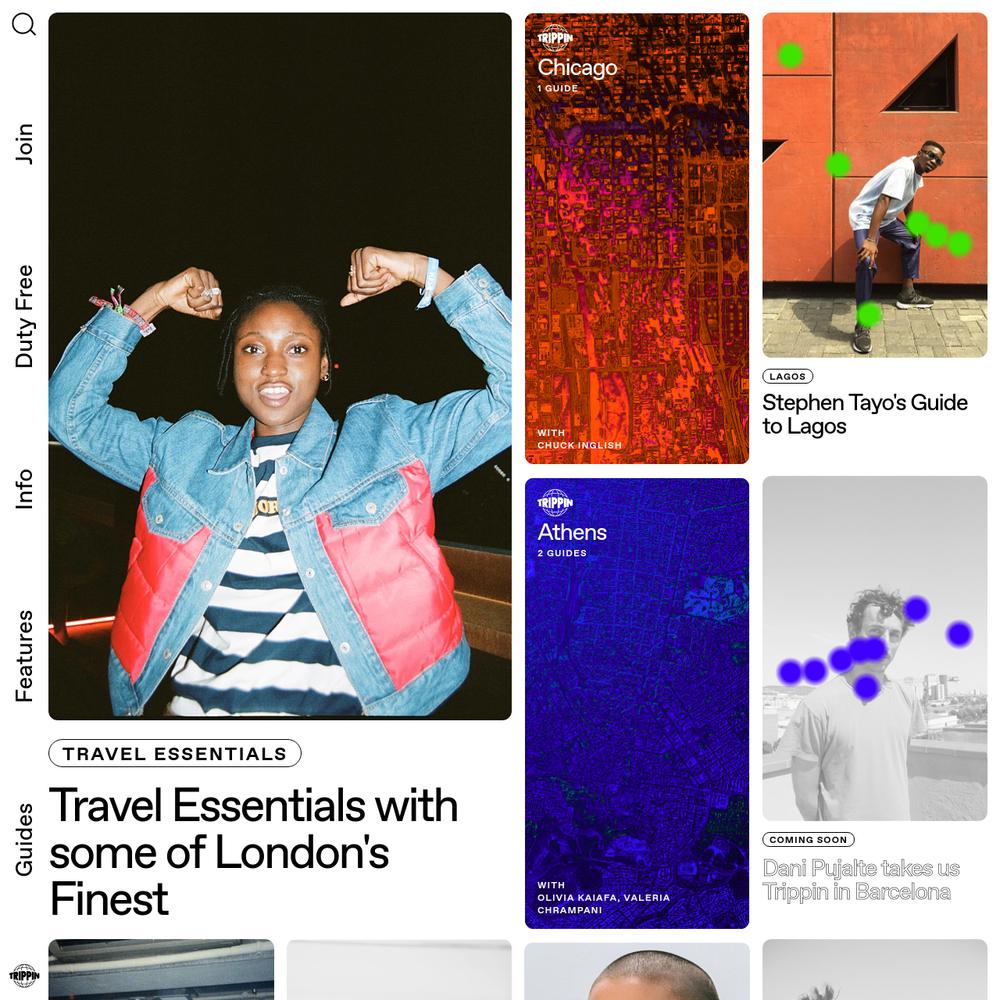Open the Join section
Image resolution: width=1000 pixels, height=1000 pixels.
24,144
